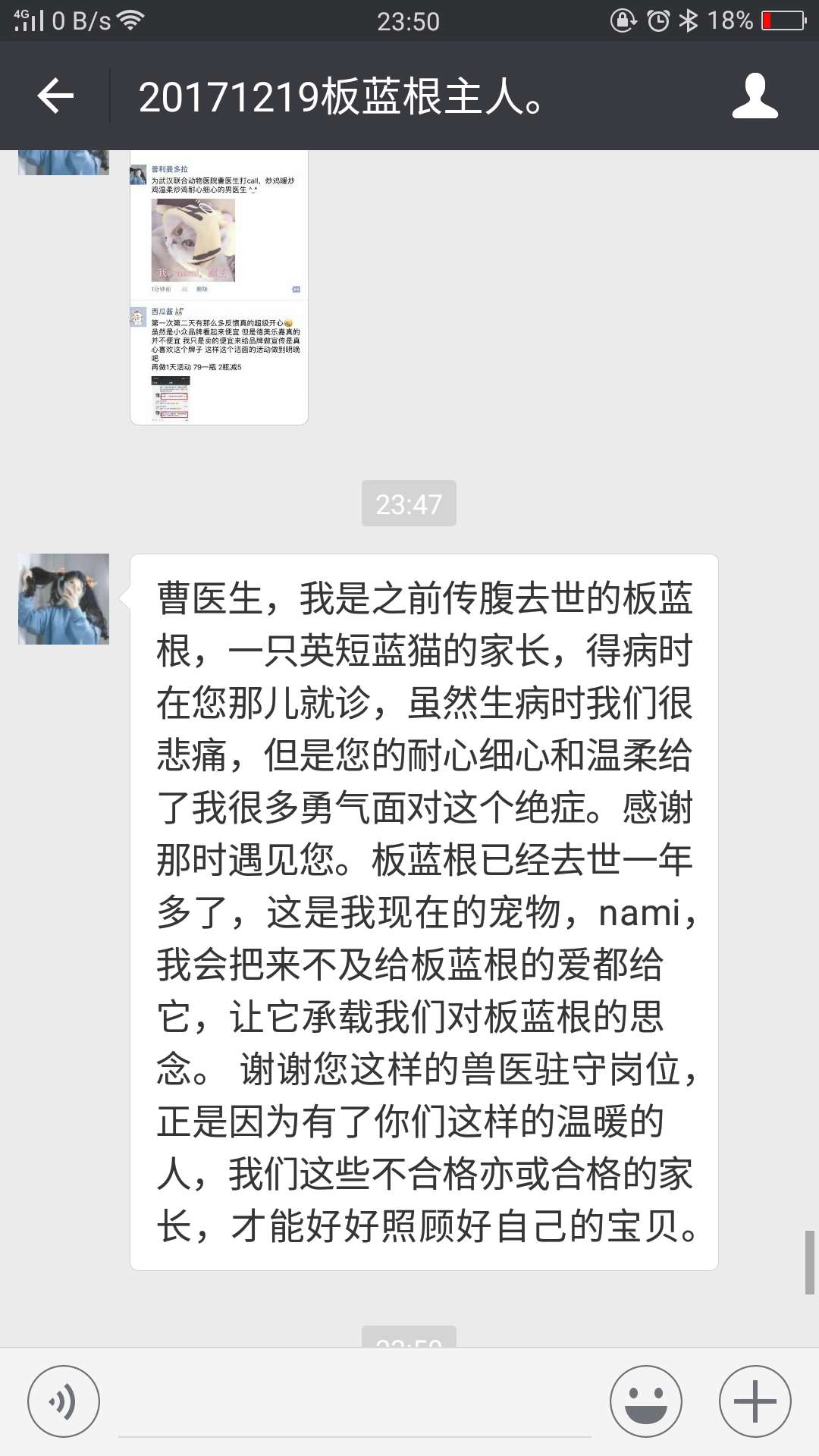Open the emoji sticker panel
819x1456 pixels.
[646, 1401]
